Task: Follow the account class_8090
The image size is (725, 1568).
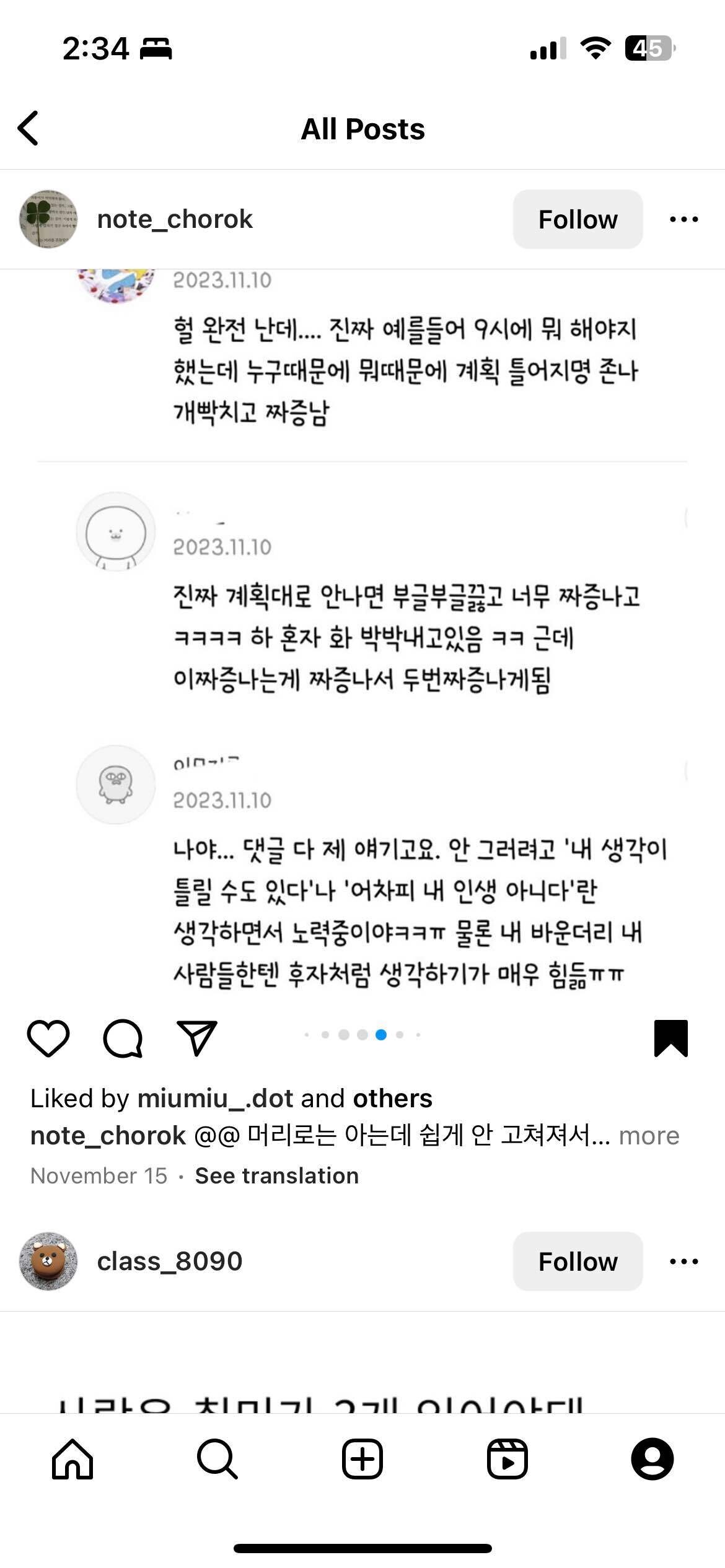Action: click(x=578, y=1261)
